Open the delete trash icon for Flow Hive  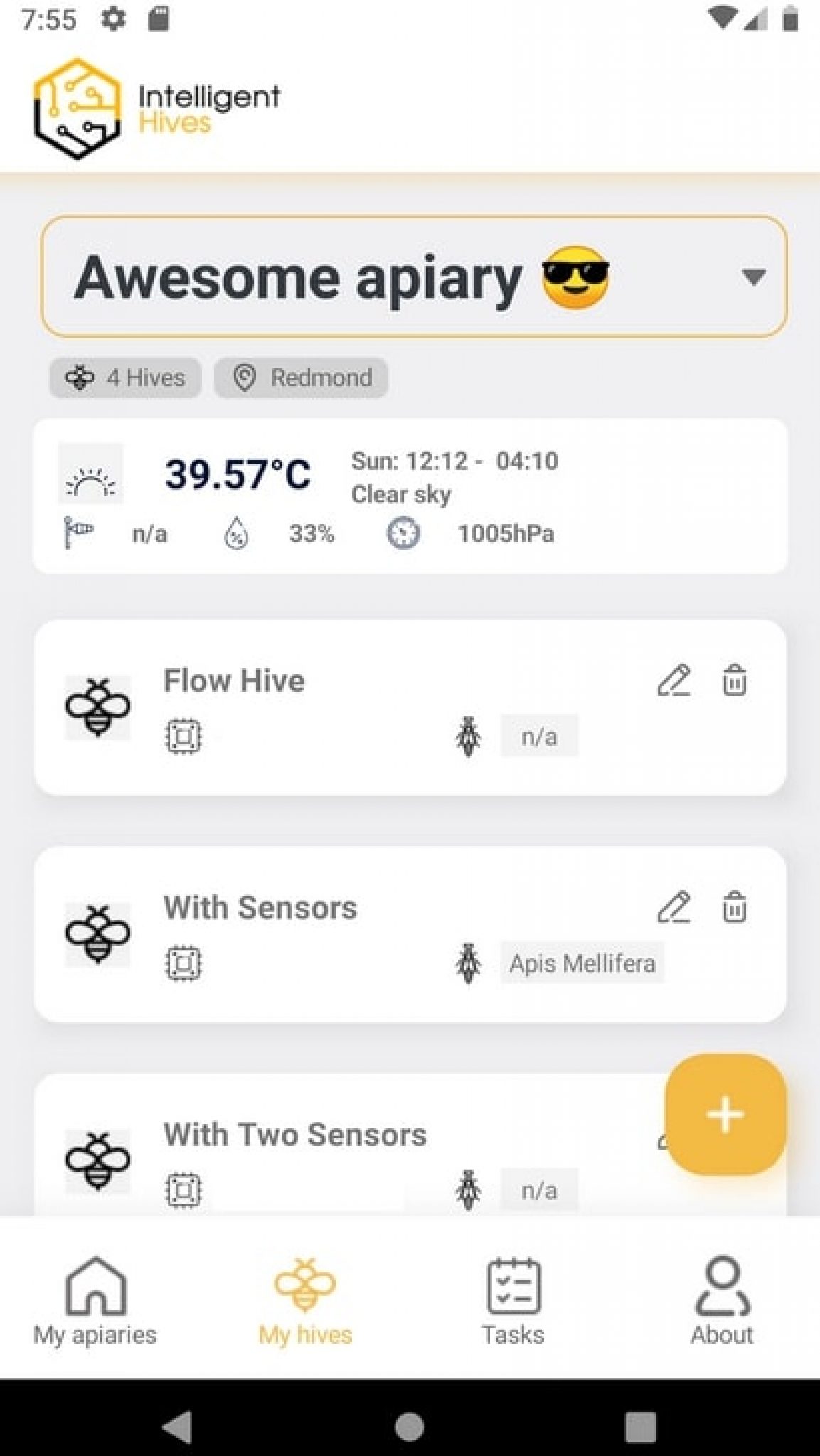(x=735, y=680)
